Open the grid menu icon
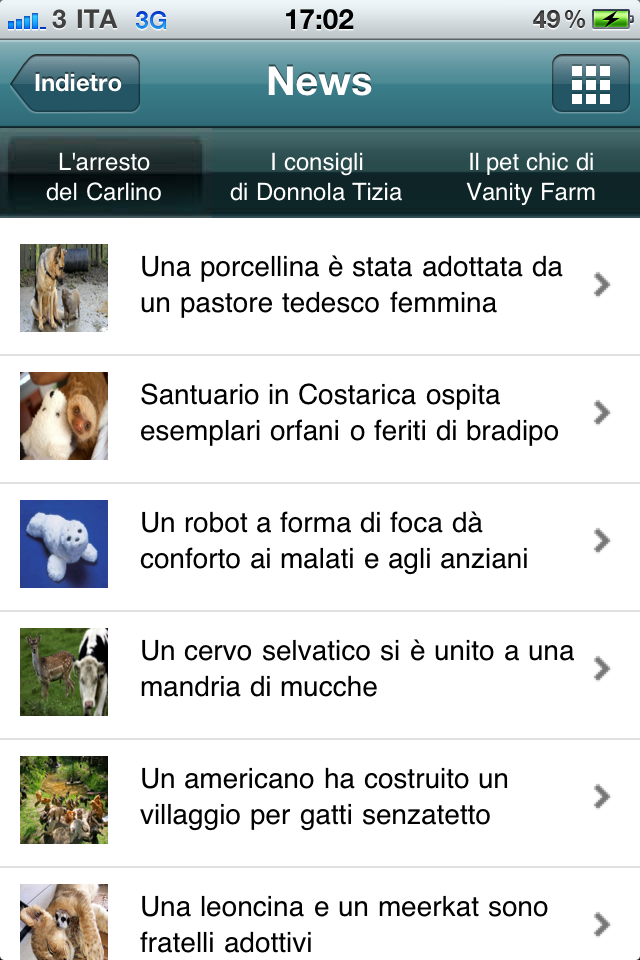The image size is (640, 960). 590,83
